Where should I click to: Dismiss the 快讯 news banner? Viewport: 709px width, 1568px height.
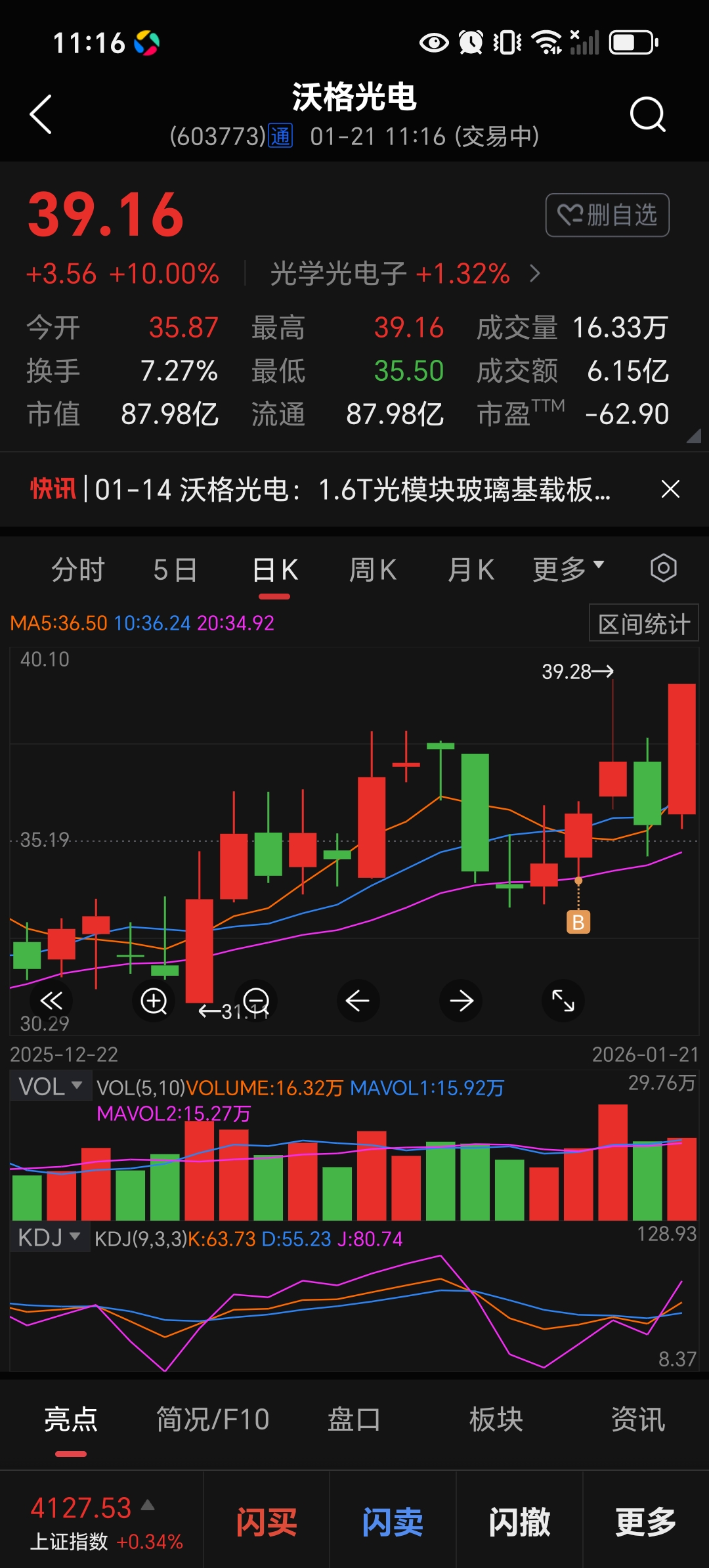click(670, 489)
